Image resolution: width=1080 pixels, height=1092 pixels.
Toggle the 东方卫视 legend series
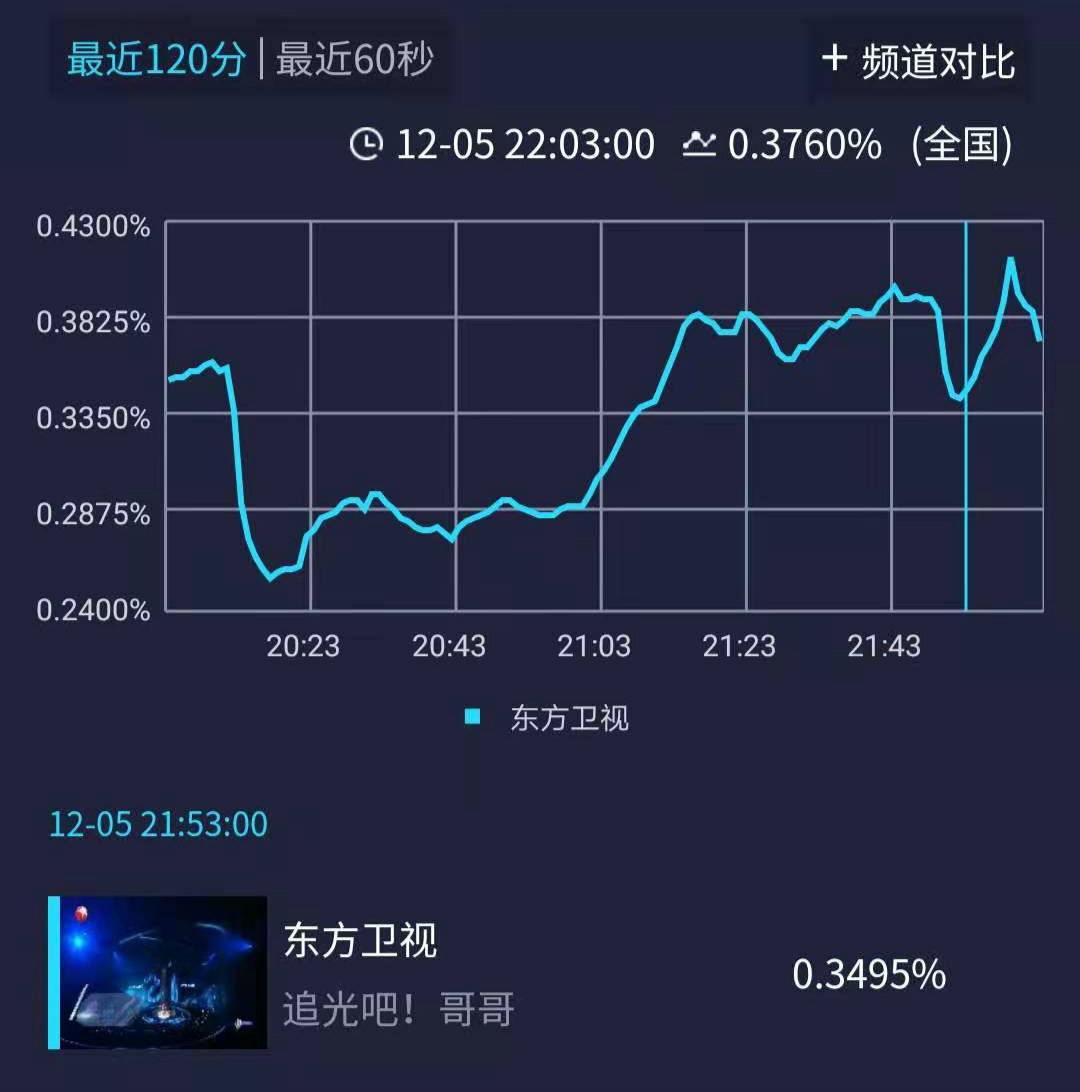click(548, 718)
